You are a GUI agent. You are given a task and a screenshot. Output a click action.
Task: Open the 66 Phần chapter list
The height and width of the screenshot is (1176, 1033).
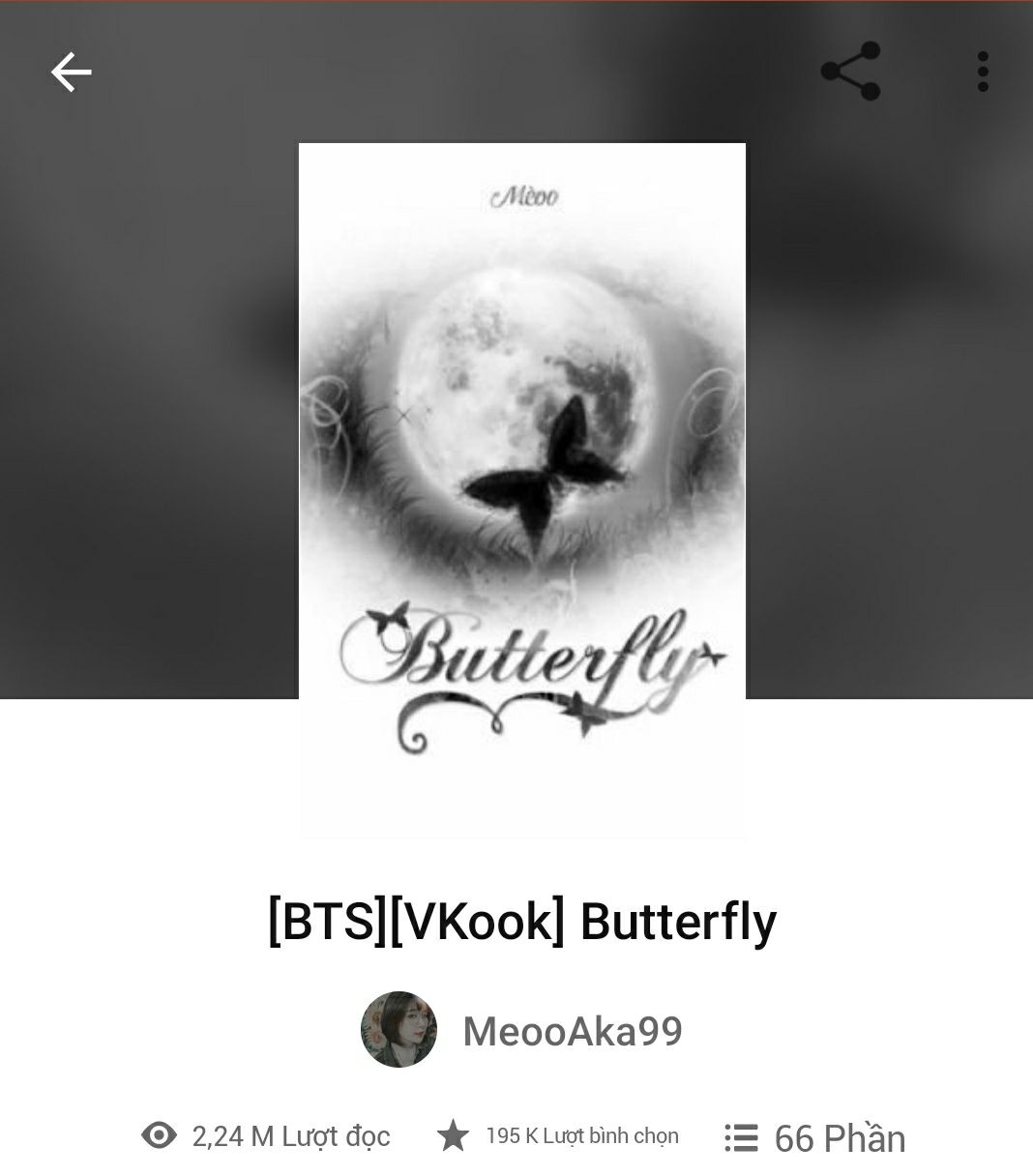coord(815,1137)
